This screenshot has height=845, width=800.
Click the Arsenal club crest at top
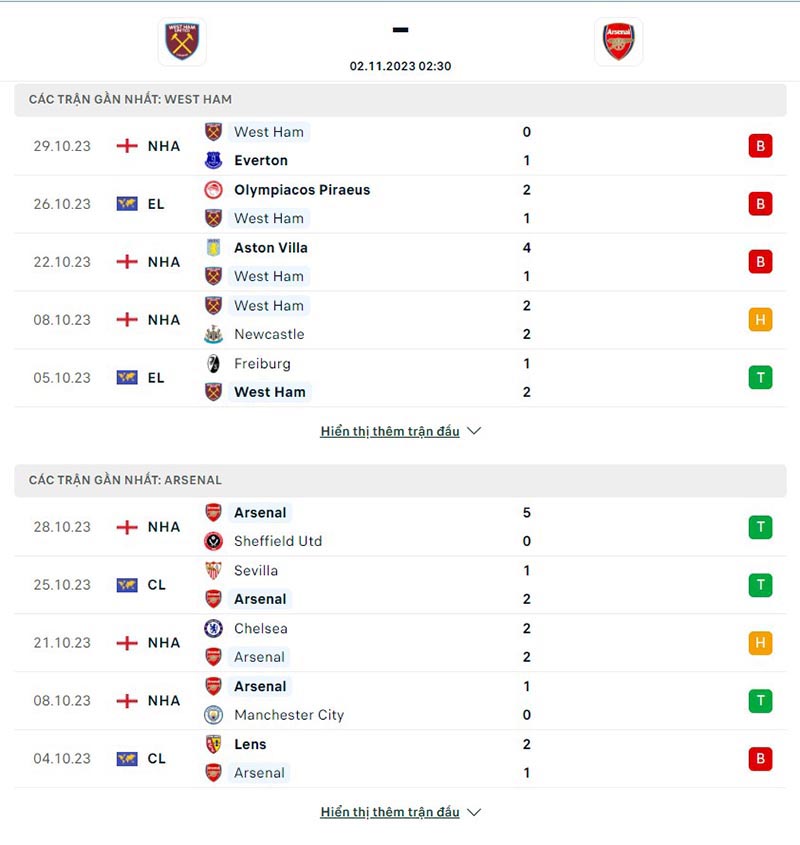(x=619, y=41)
